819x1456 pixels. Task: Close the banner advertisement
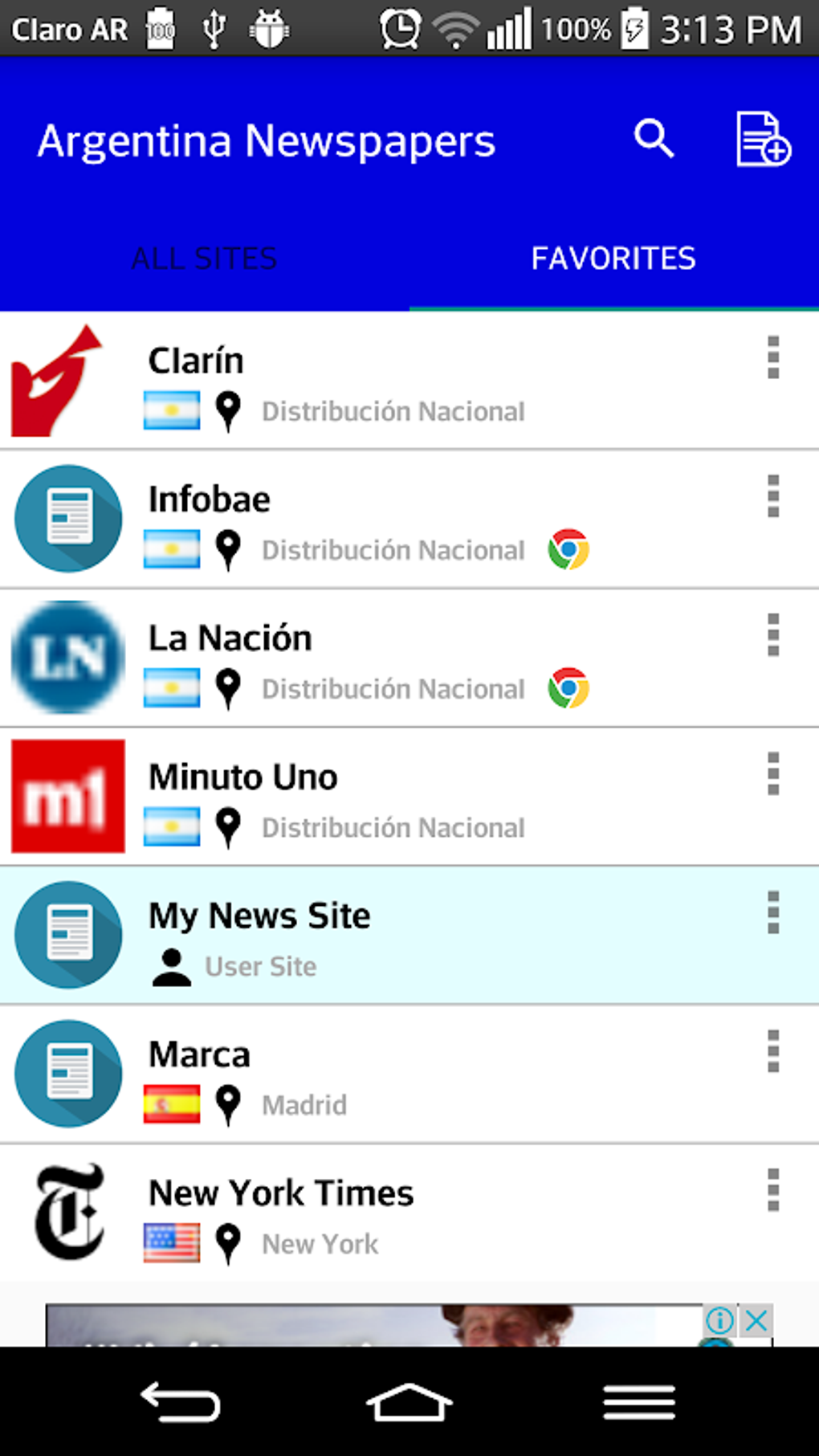(756, 1320)
